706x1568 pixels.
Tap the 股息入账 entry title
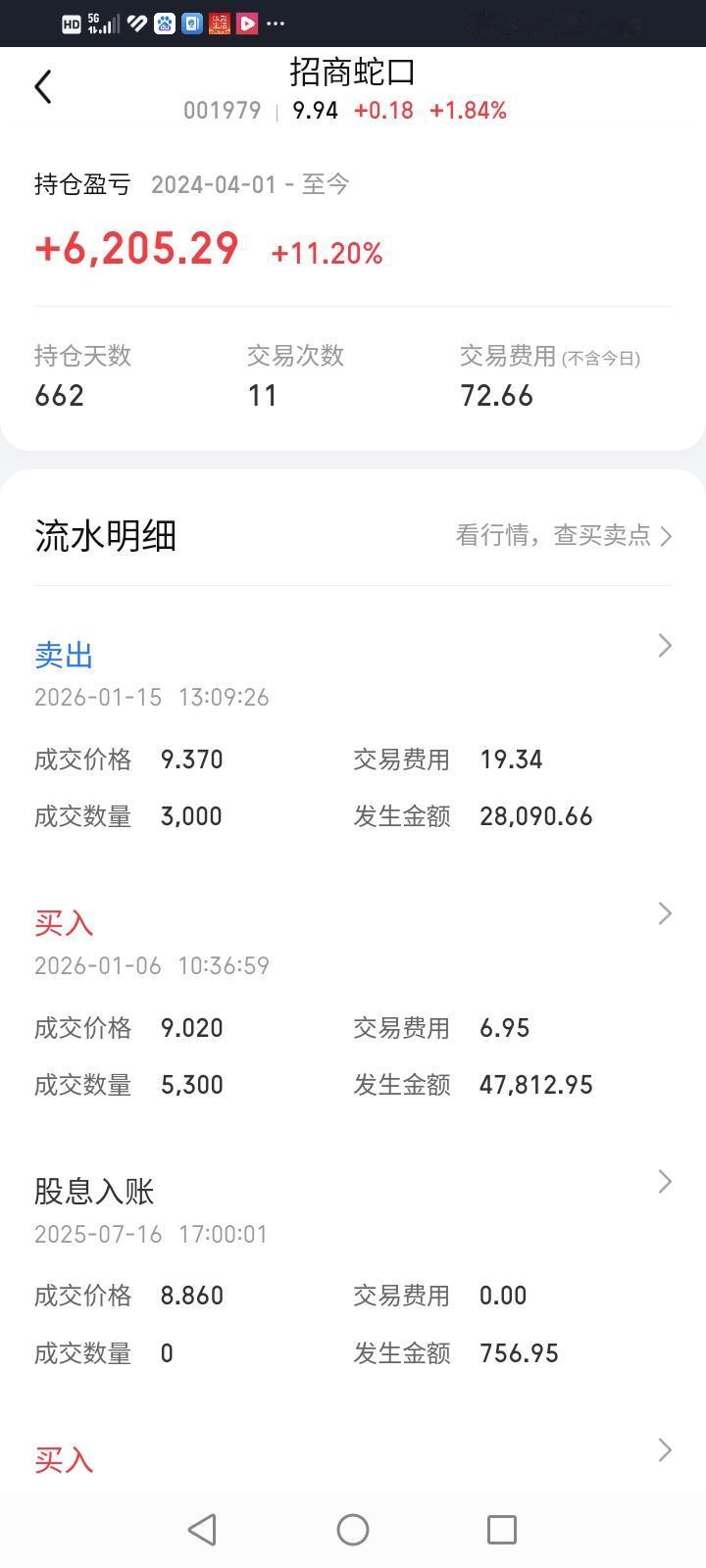[94, 1192]
